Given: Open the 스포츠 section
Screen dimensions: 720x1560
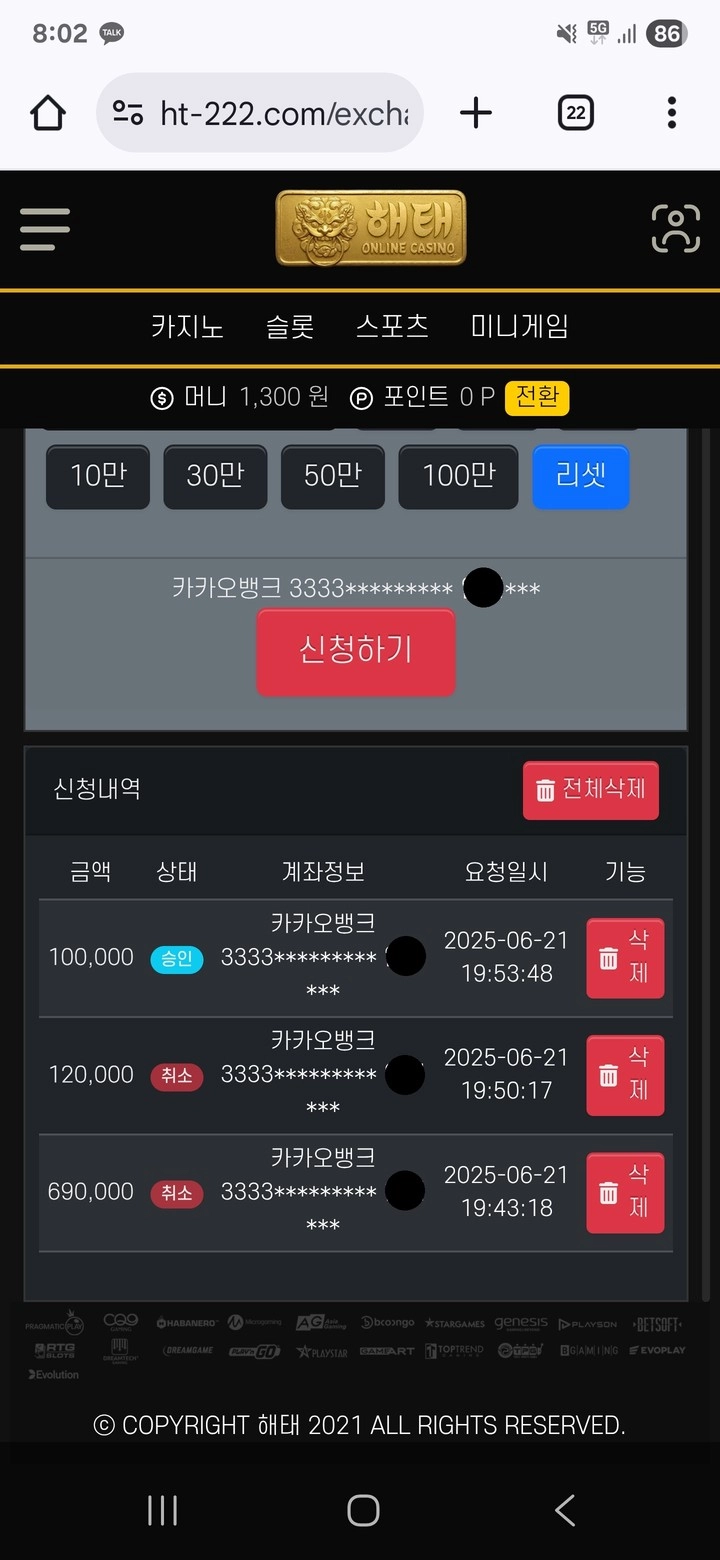Looking at the screenshot, I should coord(392,327).
